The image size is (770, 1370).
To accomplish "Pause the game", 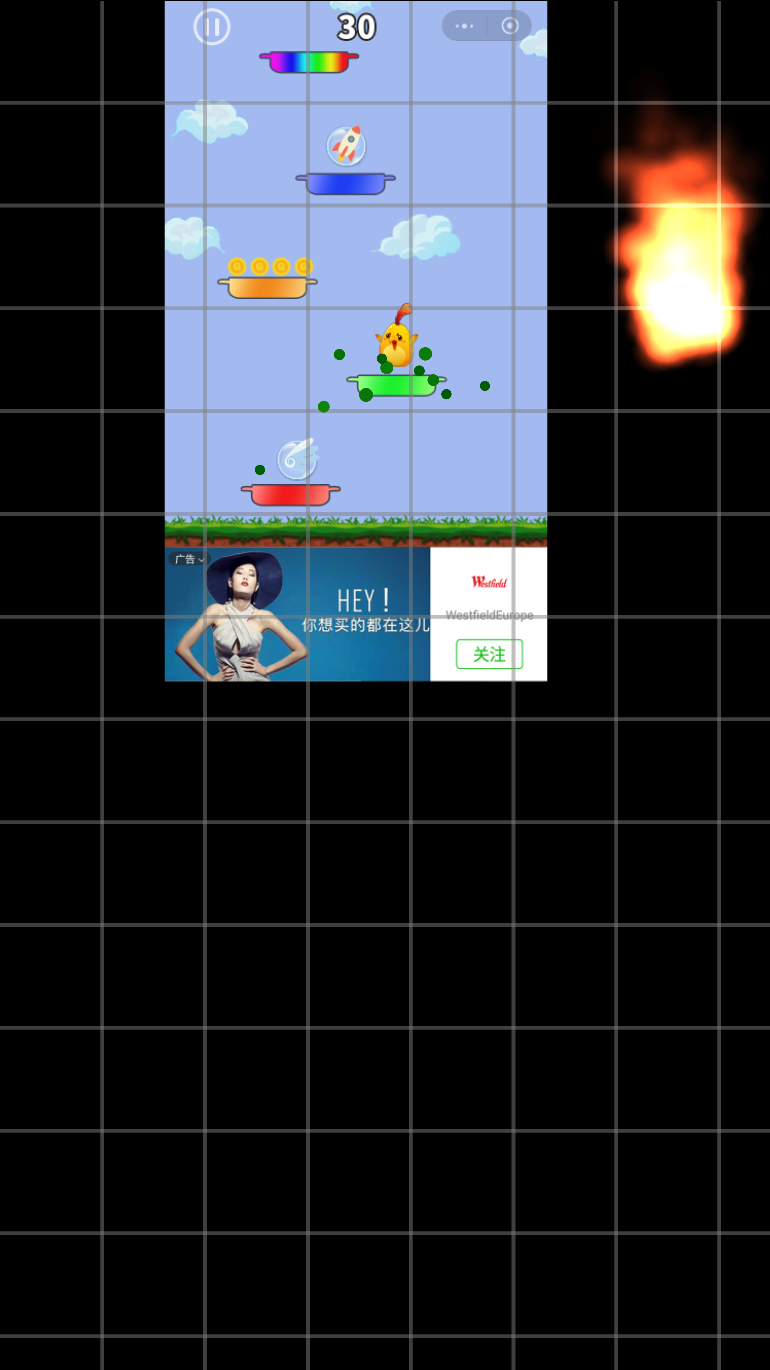I will click(x=212, y=27).
